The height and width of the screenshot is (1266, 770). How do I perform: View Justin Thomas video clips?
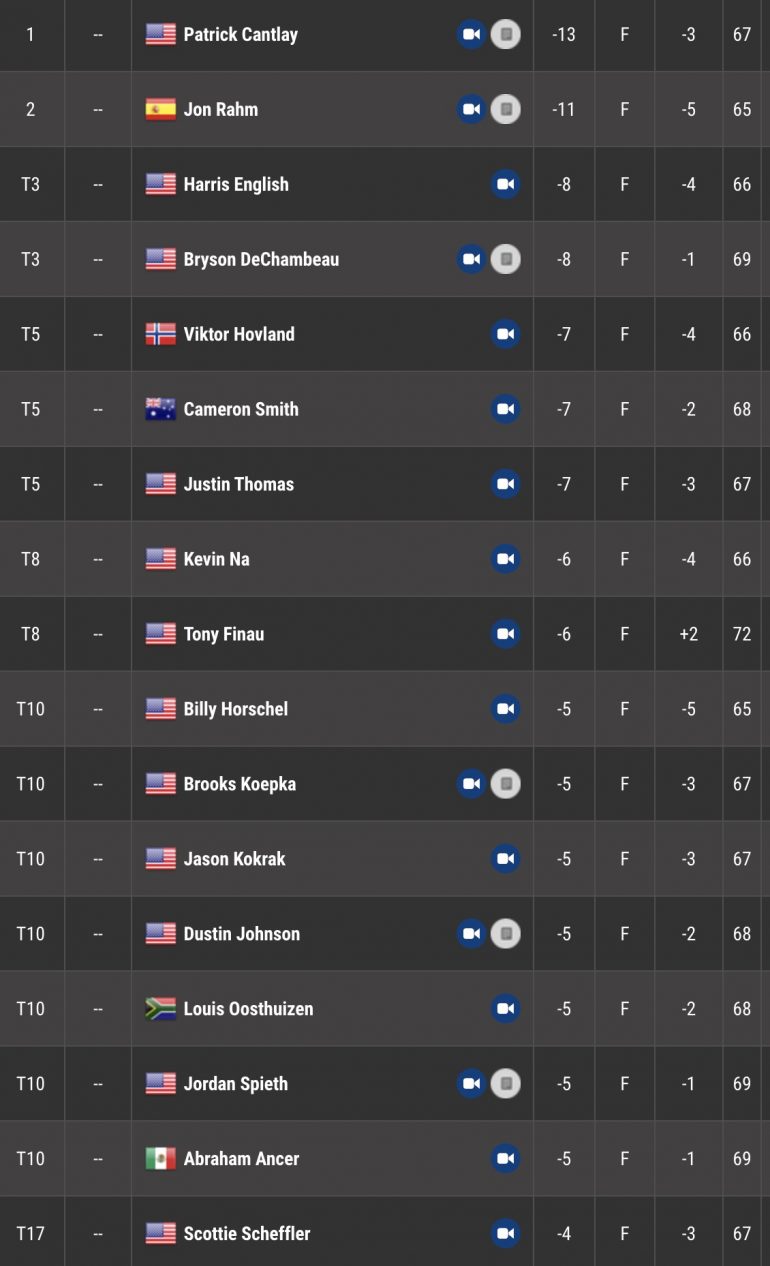pos(506,484)
